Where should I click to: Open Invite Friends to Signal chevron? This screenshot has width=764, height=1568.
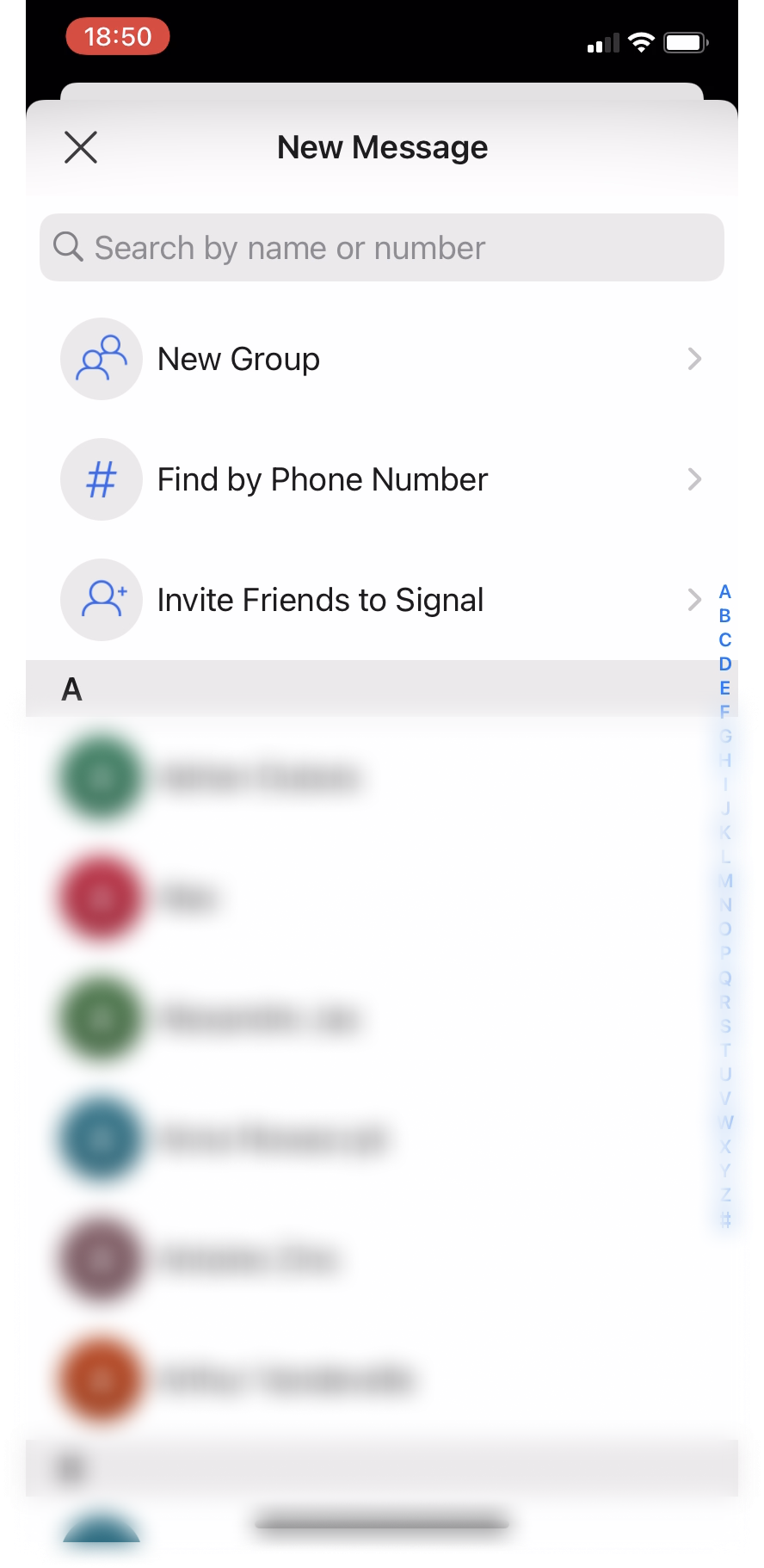click(695, 600)
